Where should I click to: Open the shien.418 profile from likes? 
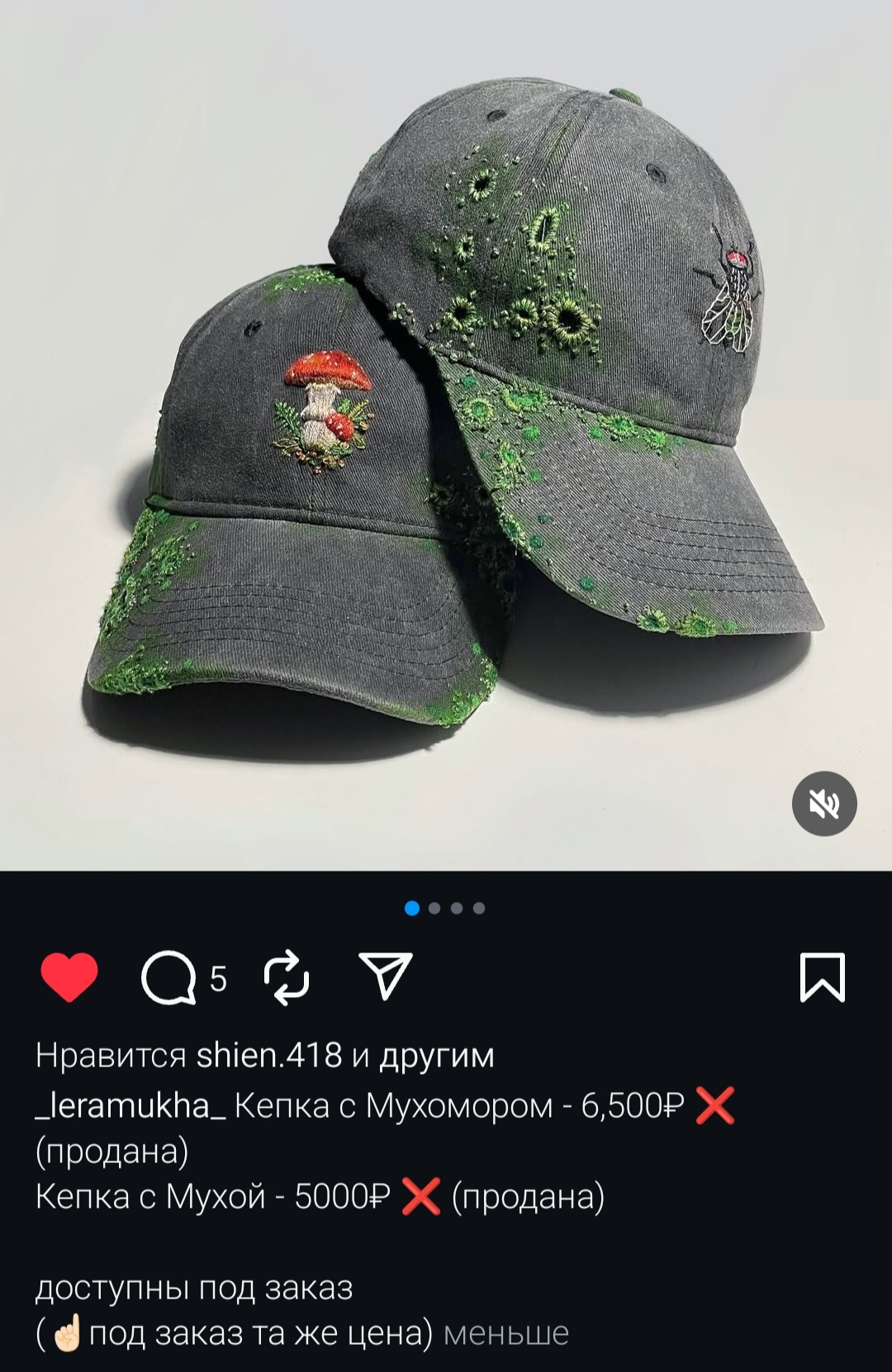click(x=268, y=1056)
